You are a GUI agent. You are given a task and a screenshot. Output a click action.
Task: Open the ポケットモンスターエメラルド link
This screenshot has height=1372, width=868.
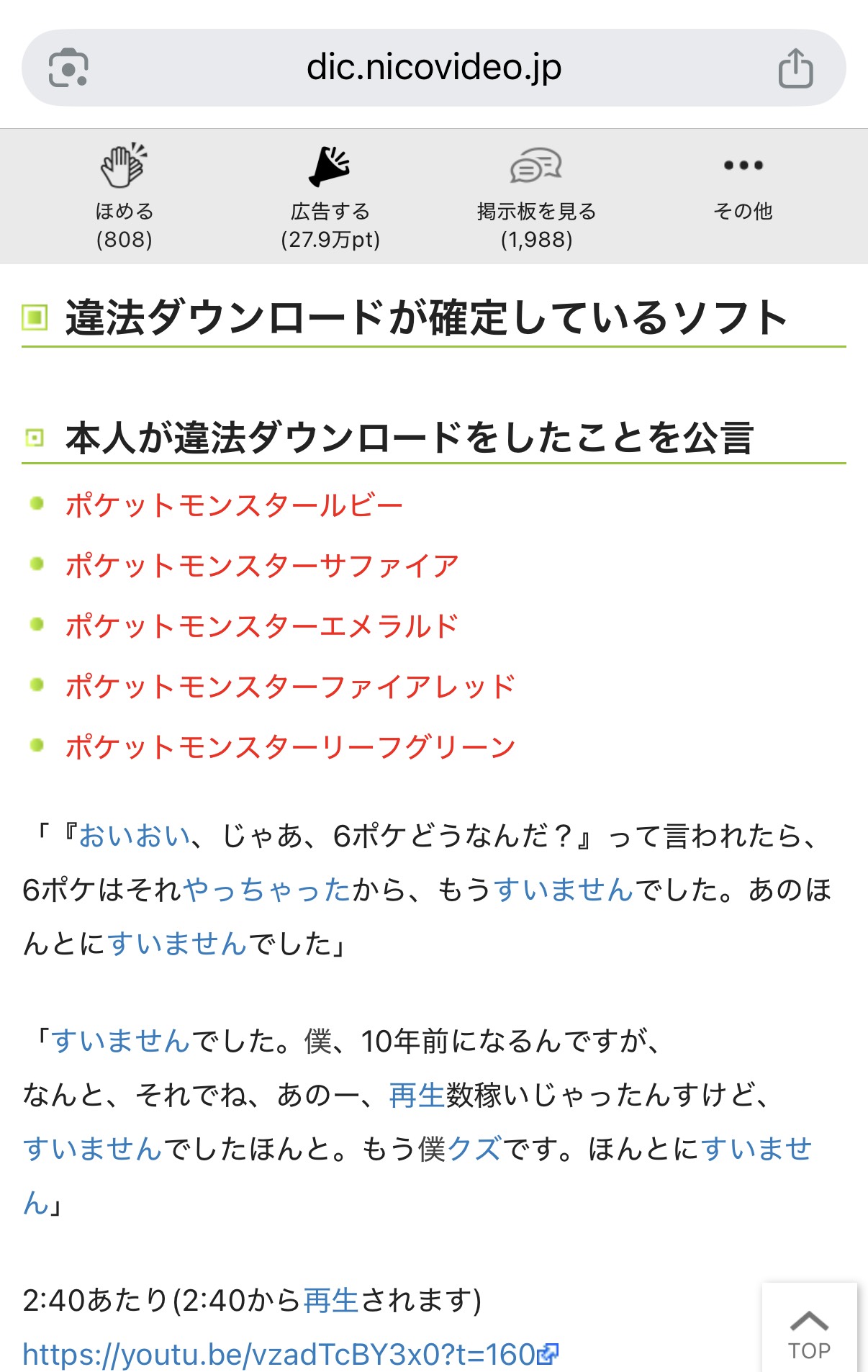pyautogui.click(x=262, y=626)
